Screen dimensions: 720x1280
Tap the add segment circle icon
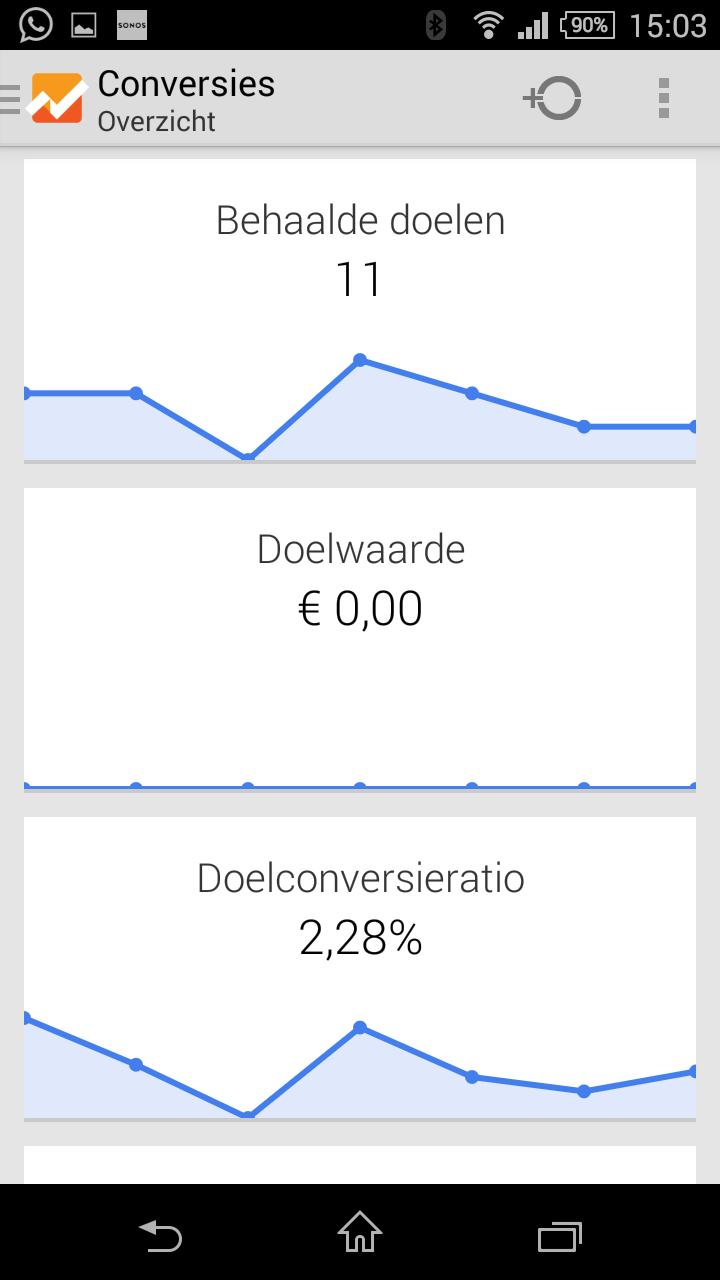(552, 99)
